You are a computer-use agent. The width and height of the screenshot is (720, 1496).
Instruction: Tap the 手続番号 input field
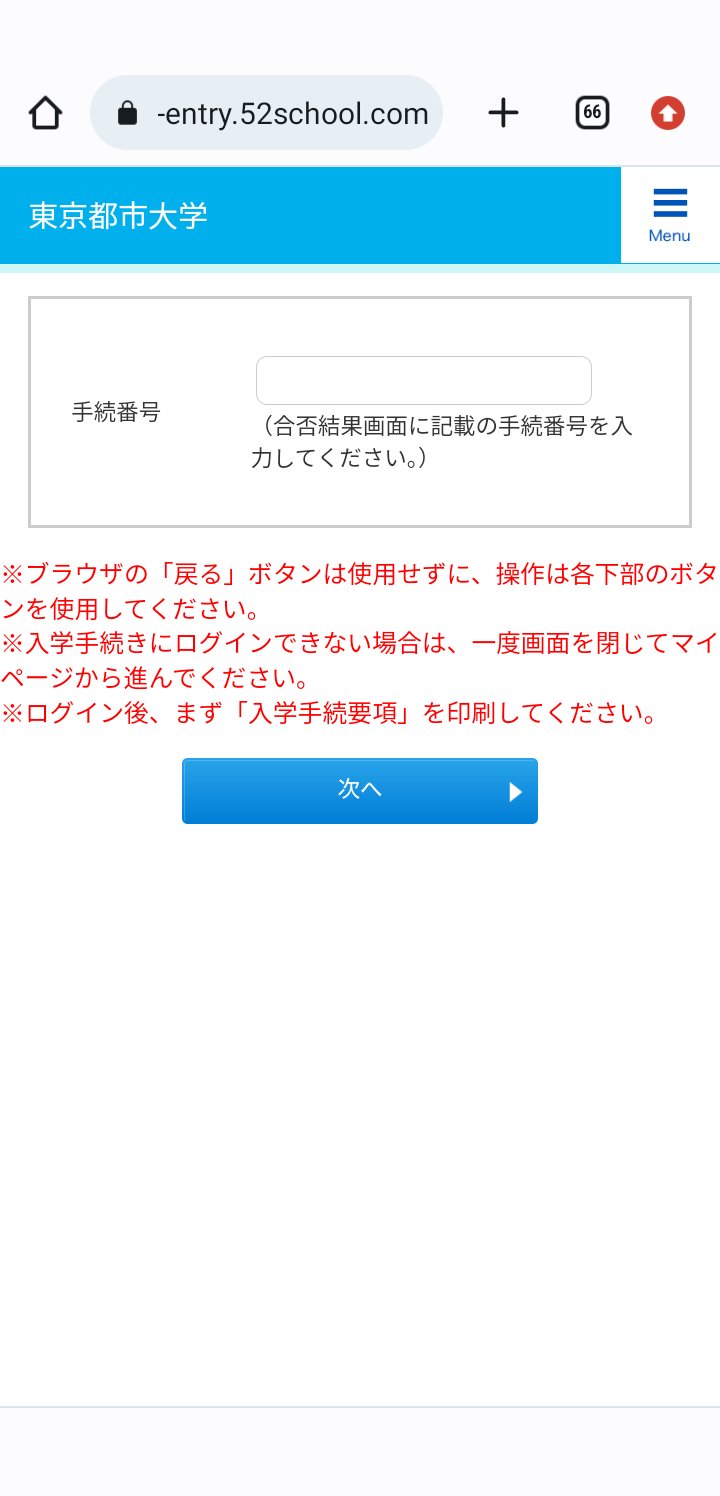pyautogui.click(x=423, y=380)
